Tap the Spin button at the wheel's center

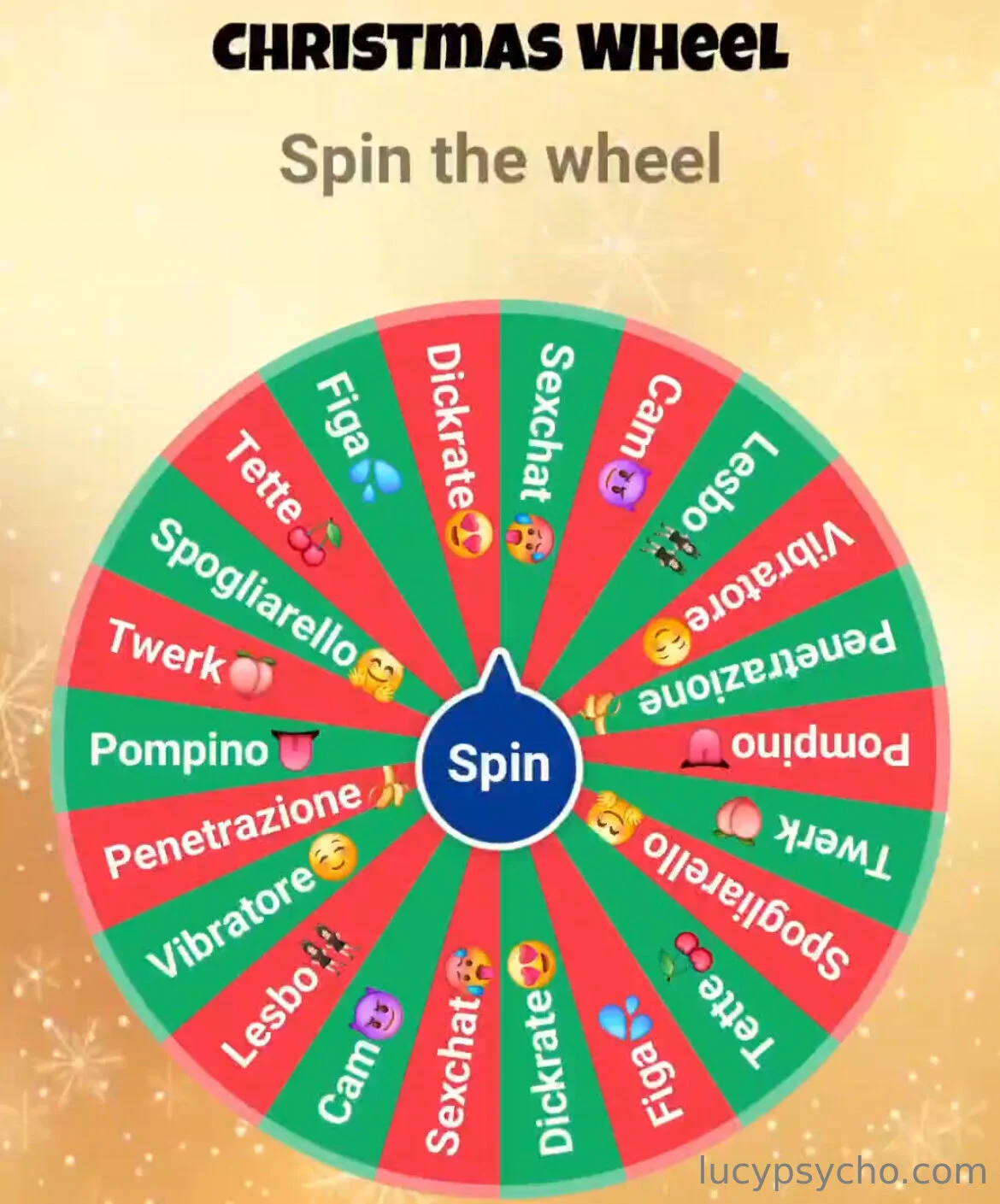pos(499,761)
